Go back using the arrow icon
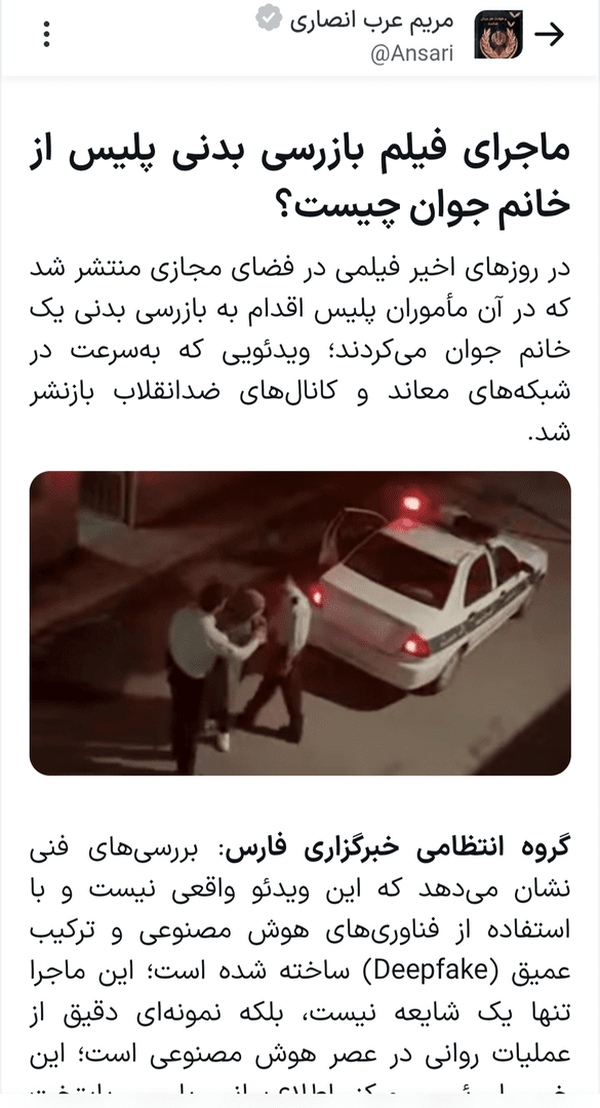600x1108 pixels. (x=551, y=35)
